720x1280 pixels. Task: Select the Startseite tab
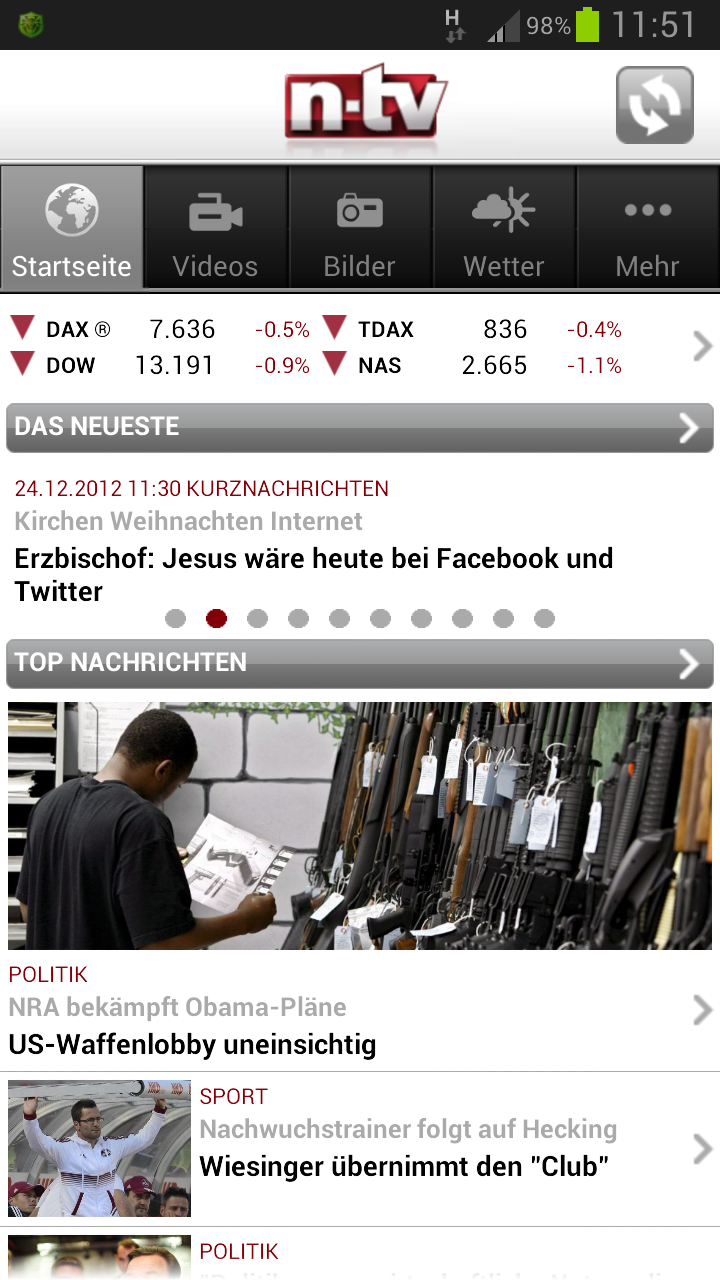point(72,227)
